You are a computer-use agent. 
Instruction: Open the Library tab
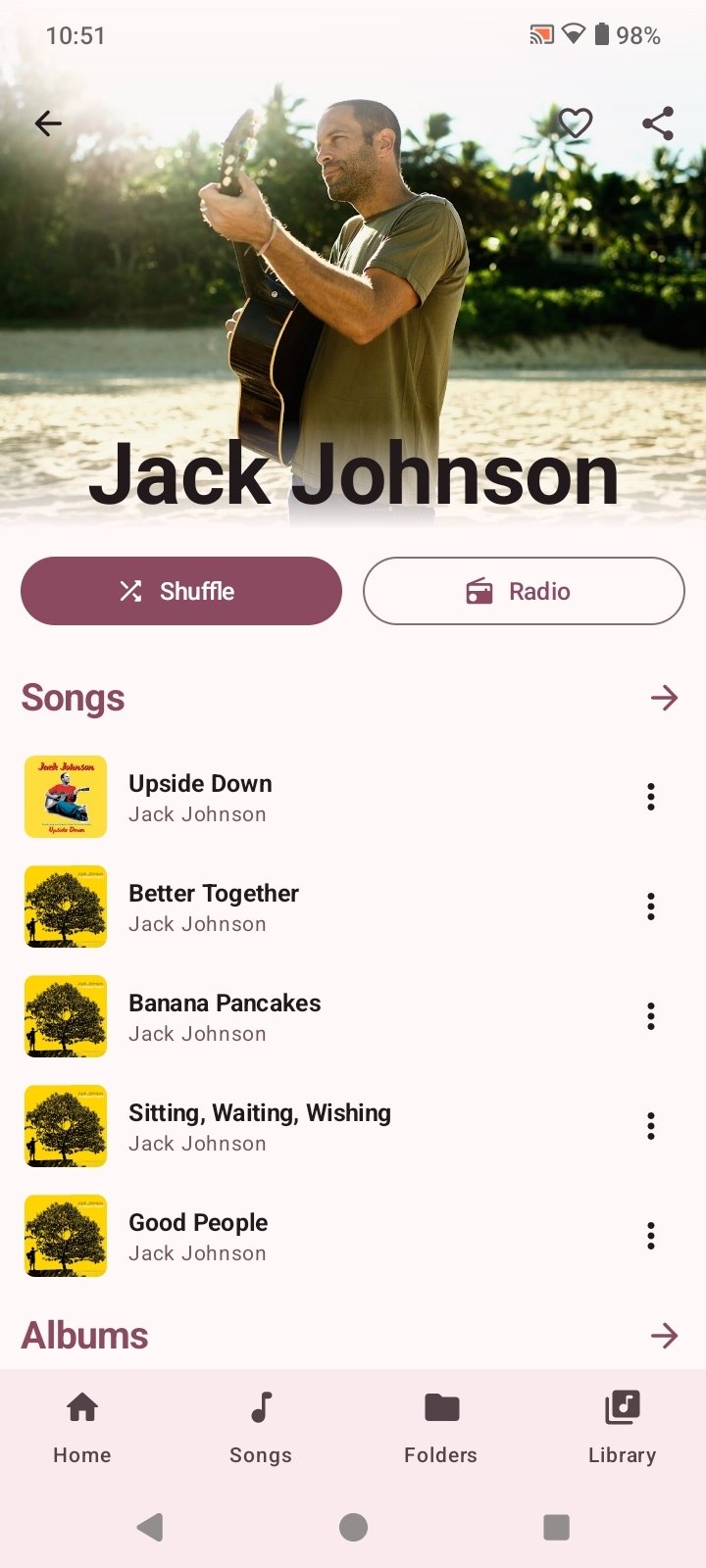pyautogui.click(x=622, y=1427)
